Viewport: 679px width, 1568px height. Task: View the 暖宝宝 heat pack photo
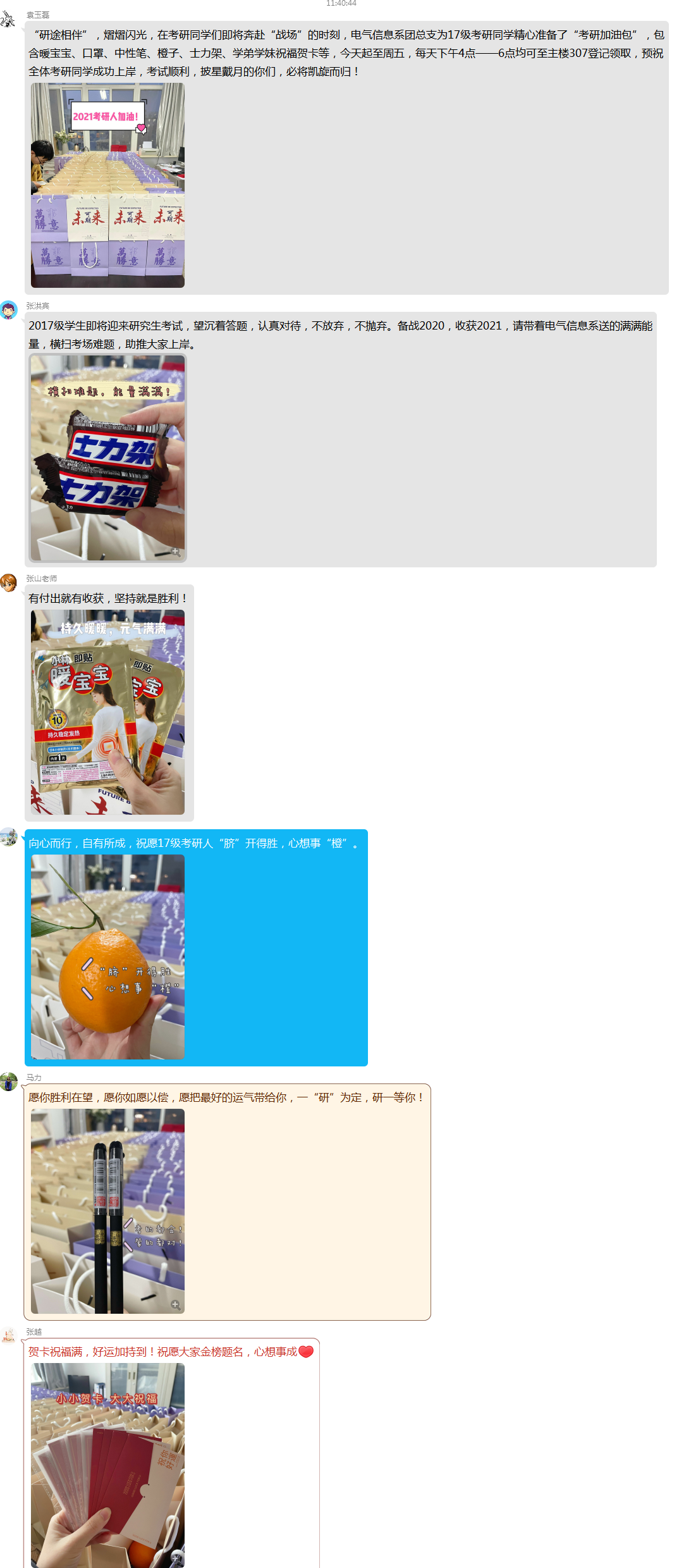point(107,712)
